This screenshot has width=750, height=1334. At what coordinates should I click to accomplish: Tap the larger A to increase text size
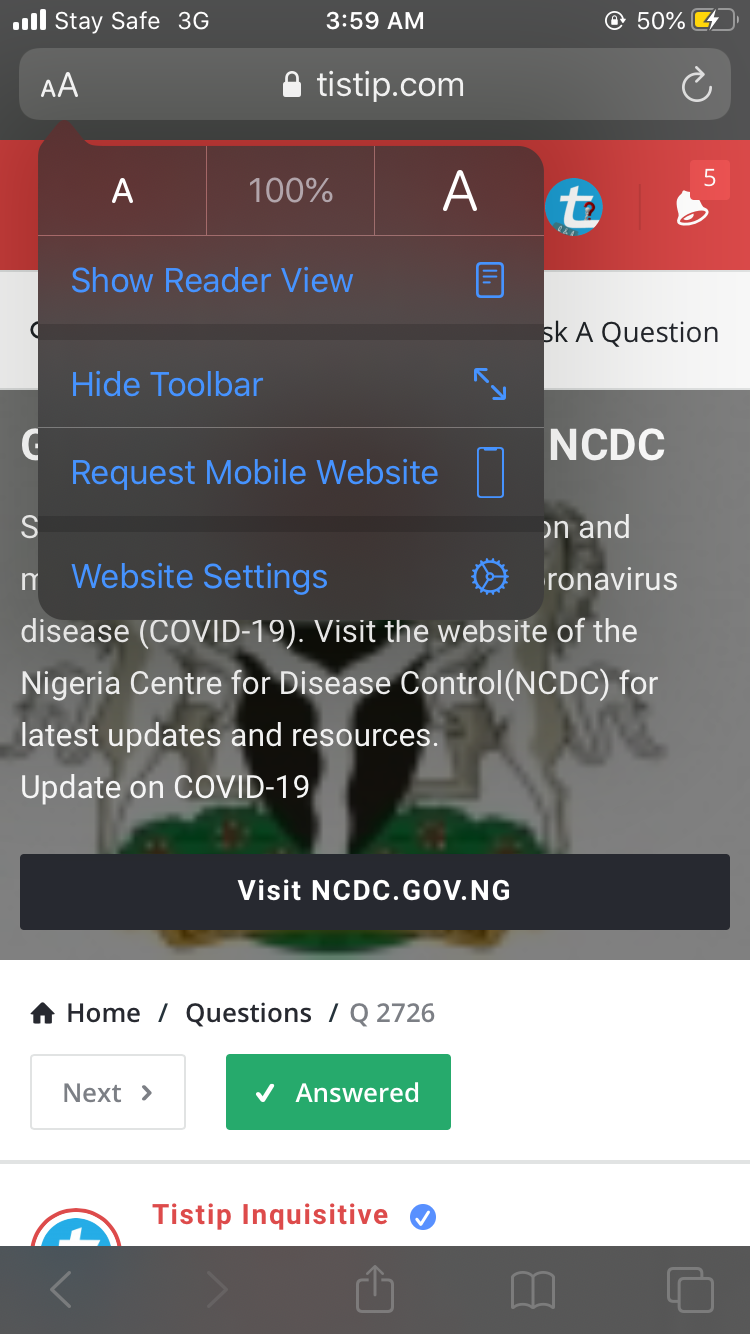(459, 190)
